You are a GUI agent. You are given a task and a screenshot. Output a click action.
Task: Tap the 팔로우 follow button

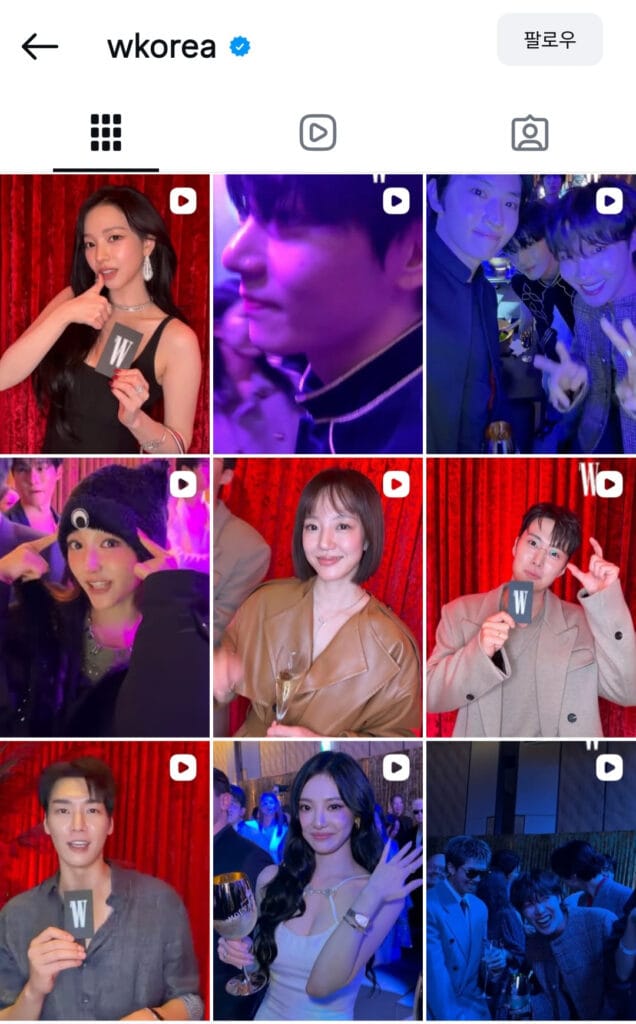coord(549,40)
